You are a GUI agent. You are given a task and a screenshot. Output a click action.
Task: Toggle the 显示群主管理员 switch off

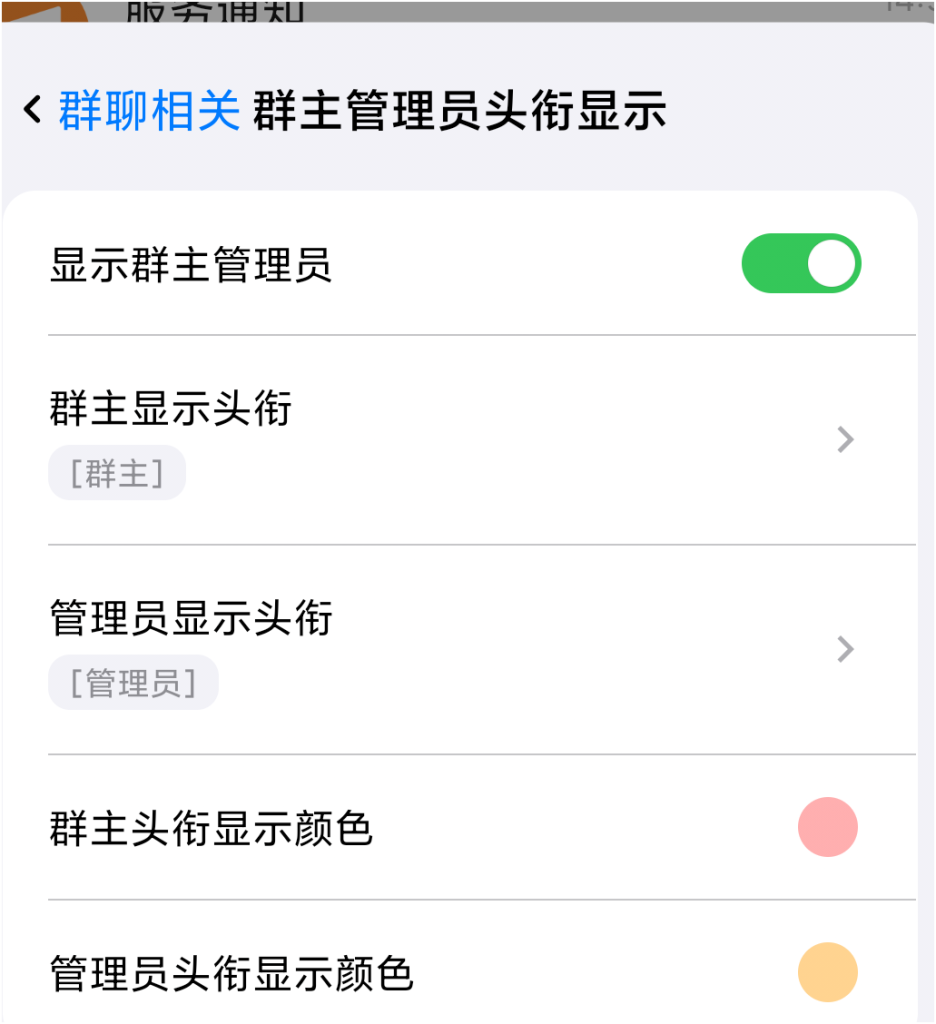click(x=800, y=264)
